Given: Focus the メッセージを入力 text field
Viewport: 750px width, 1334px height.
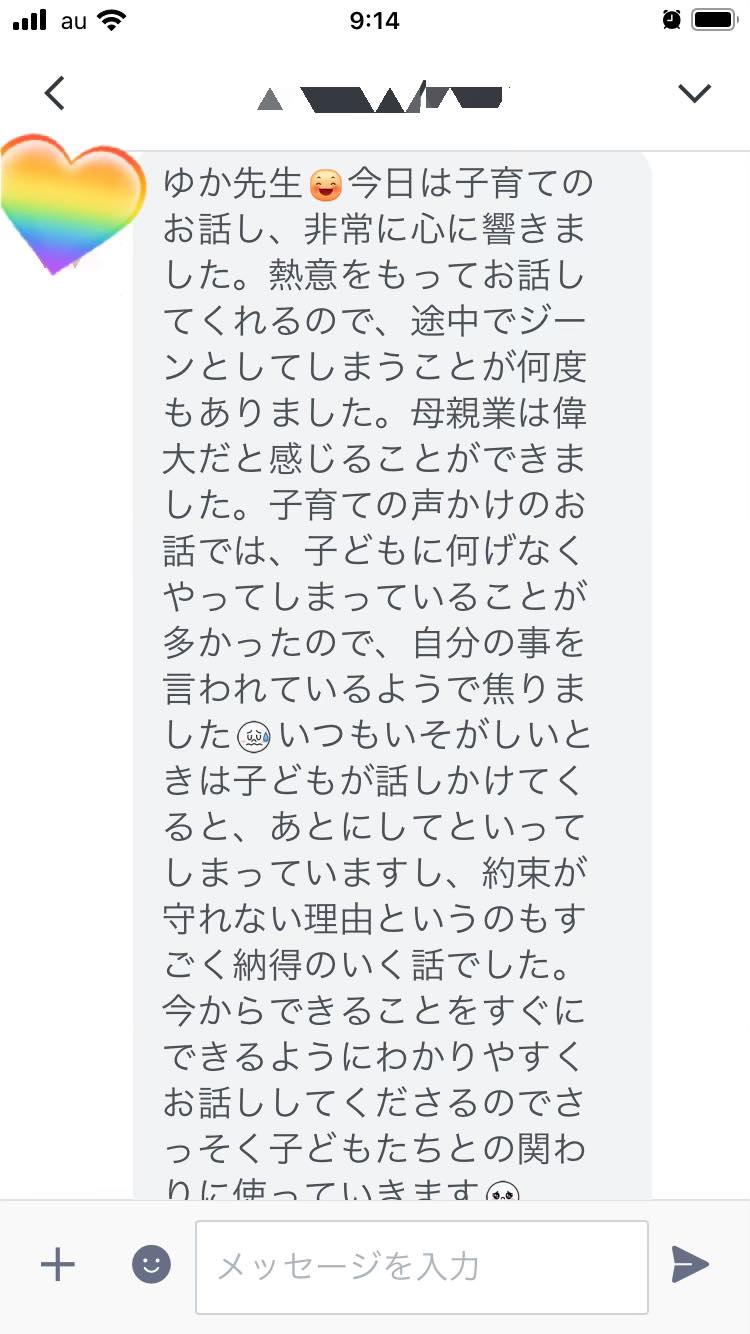Looking at the screenshot, I should click(422, 1267).
